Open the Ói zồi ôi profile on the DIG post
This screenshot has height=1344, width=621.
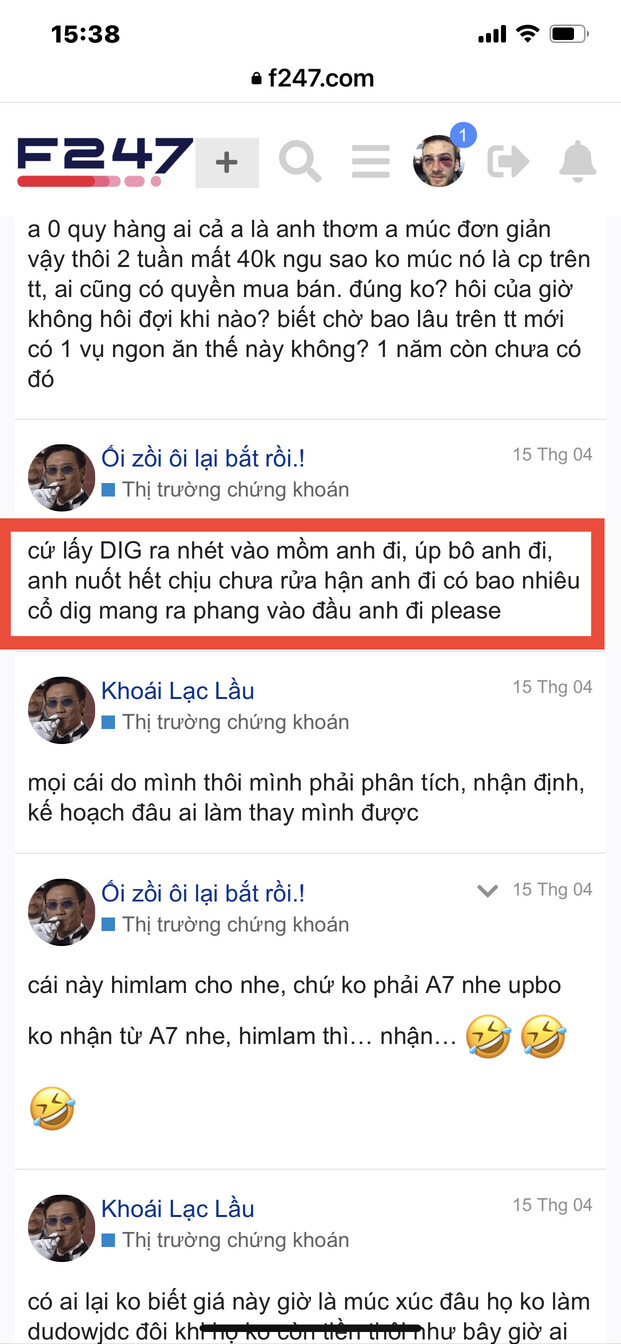pos(203,458)
